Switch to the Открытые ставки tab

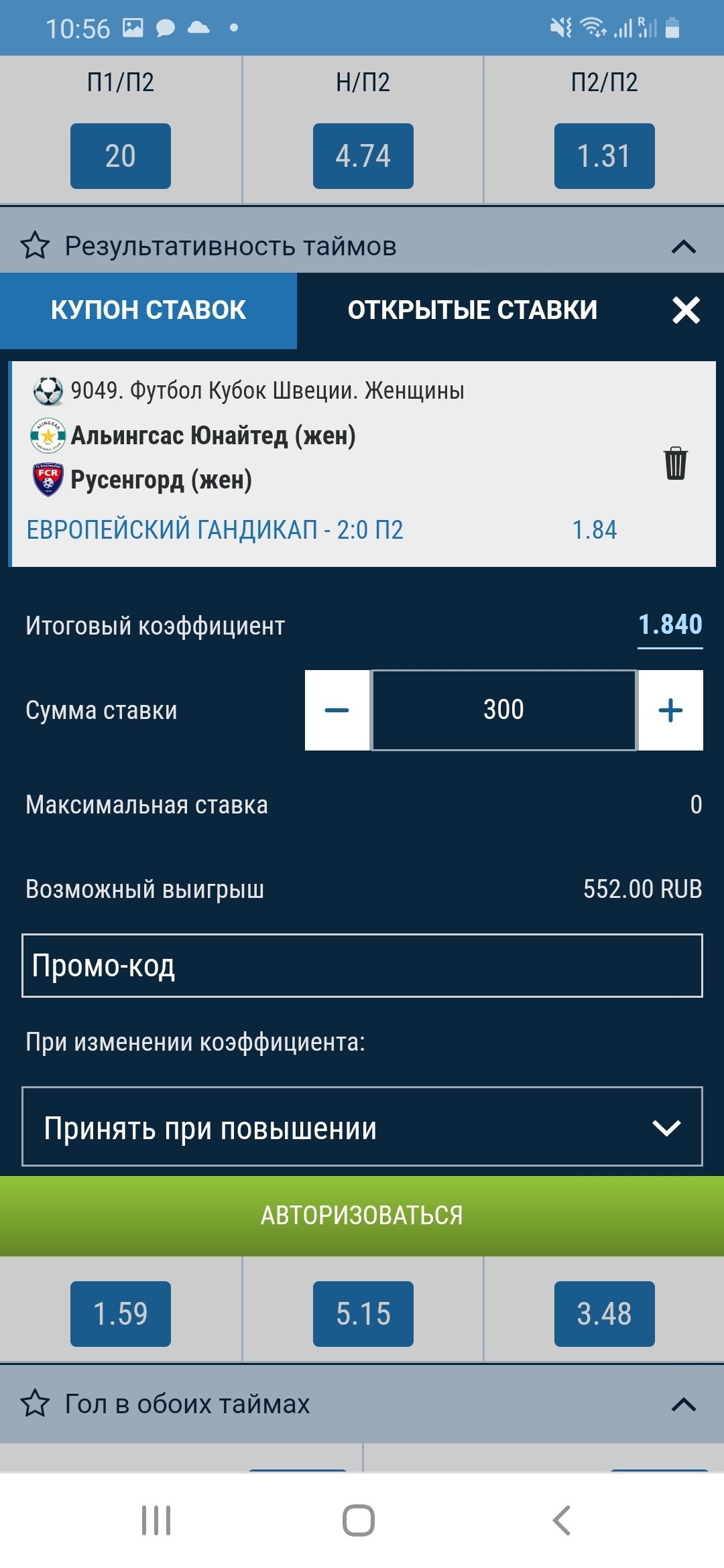click(472, 310)
